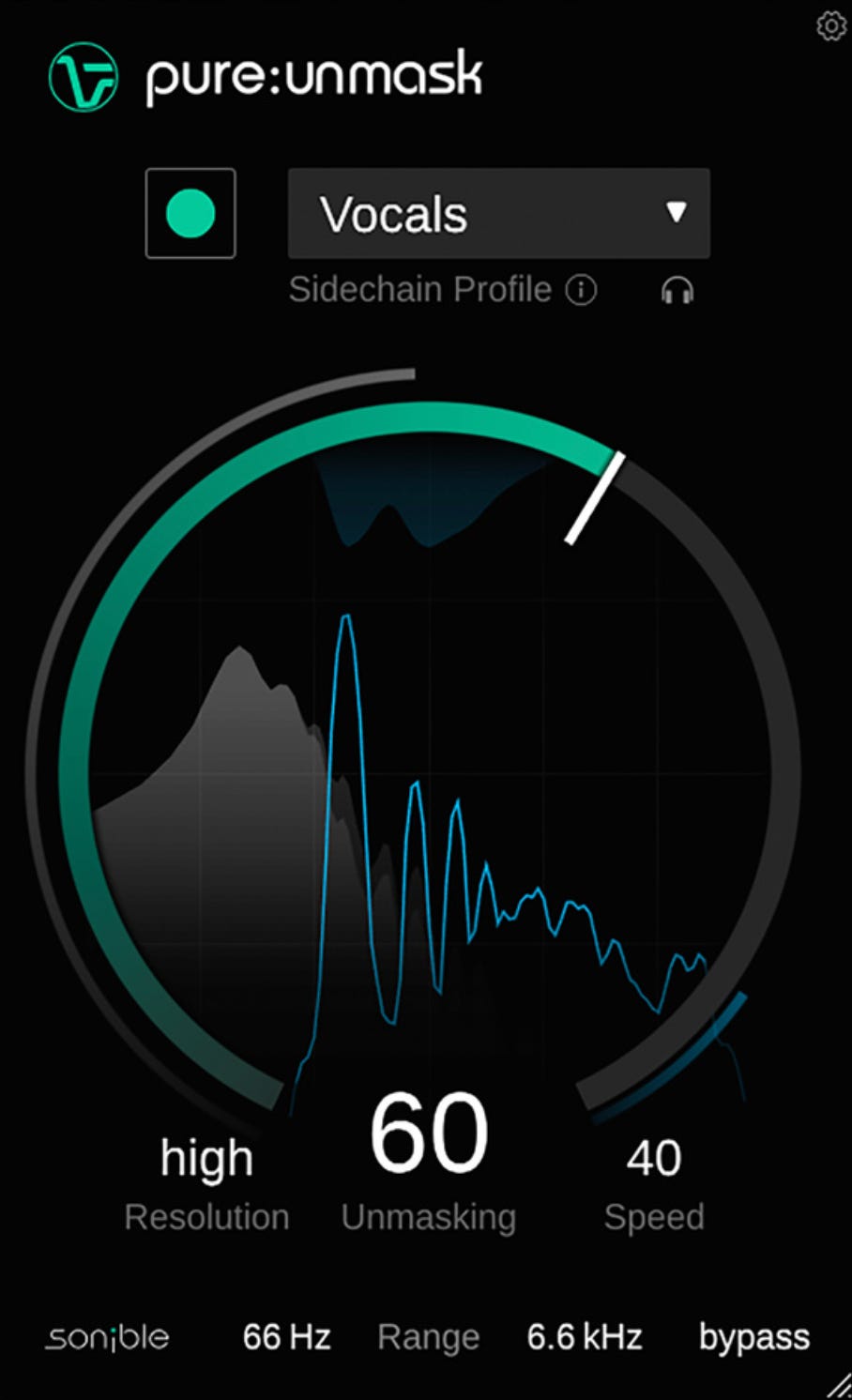Change the high Resolution setting
This screenshot has width=852, height=1400.
[x=206, y=1158]
